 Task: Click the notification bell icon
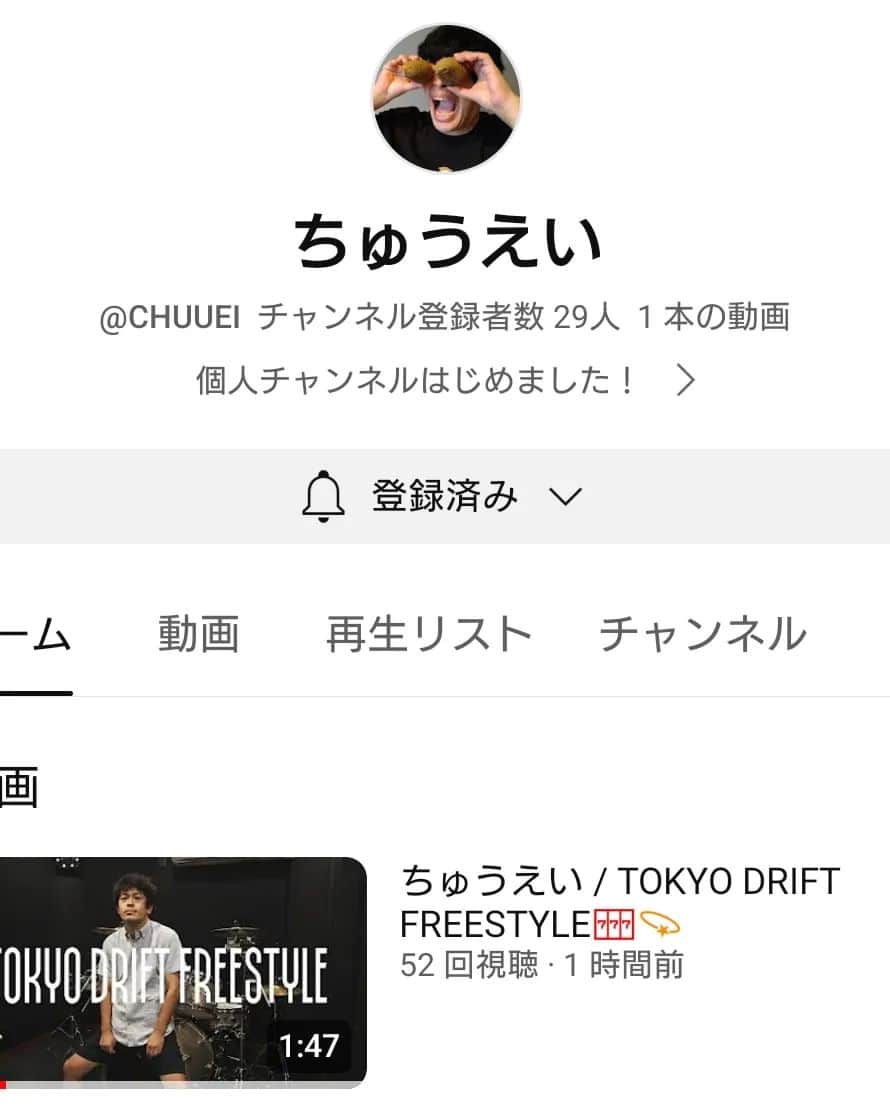tap(323, 494)
